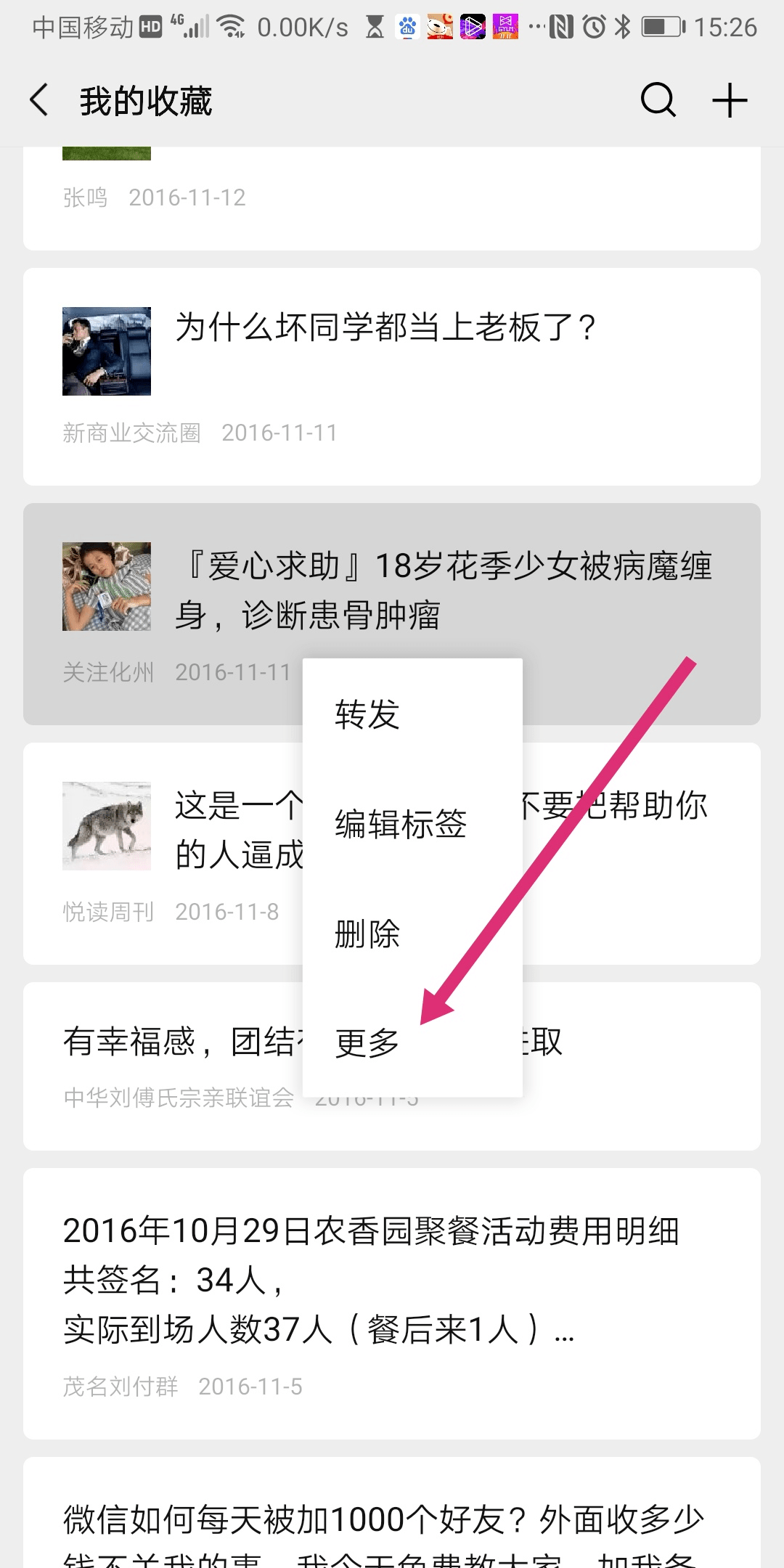Add a new favorite with plus icon
Screen dimensions: 784x1568
[x=729, y=100]
